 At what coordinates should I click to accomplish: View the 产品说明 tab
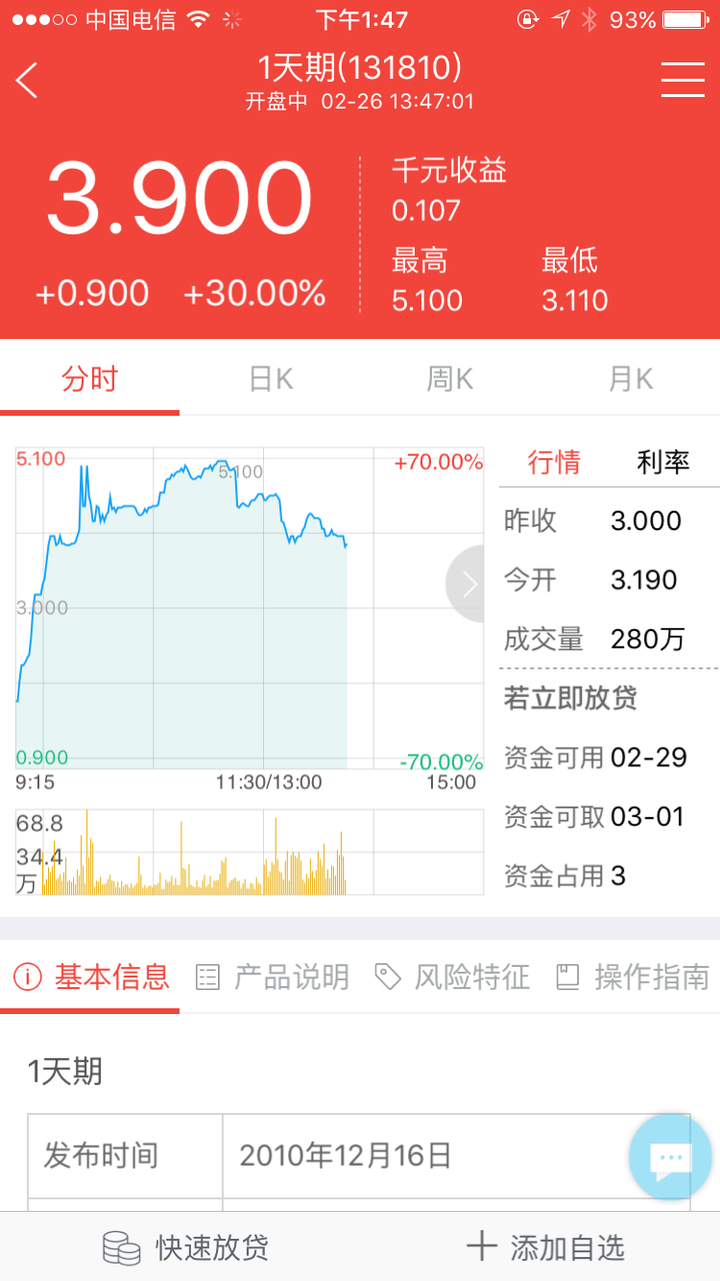(x=272, y=977)
